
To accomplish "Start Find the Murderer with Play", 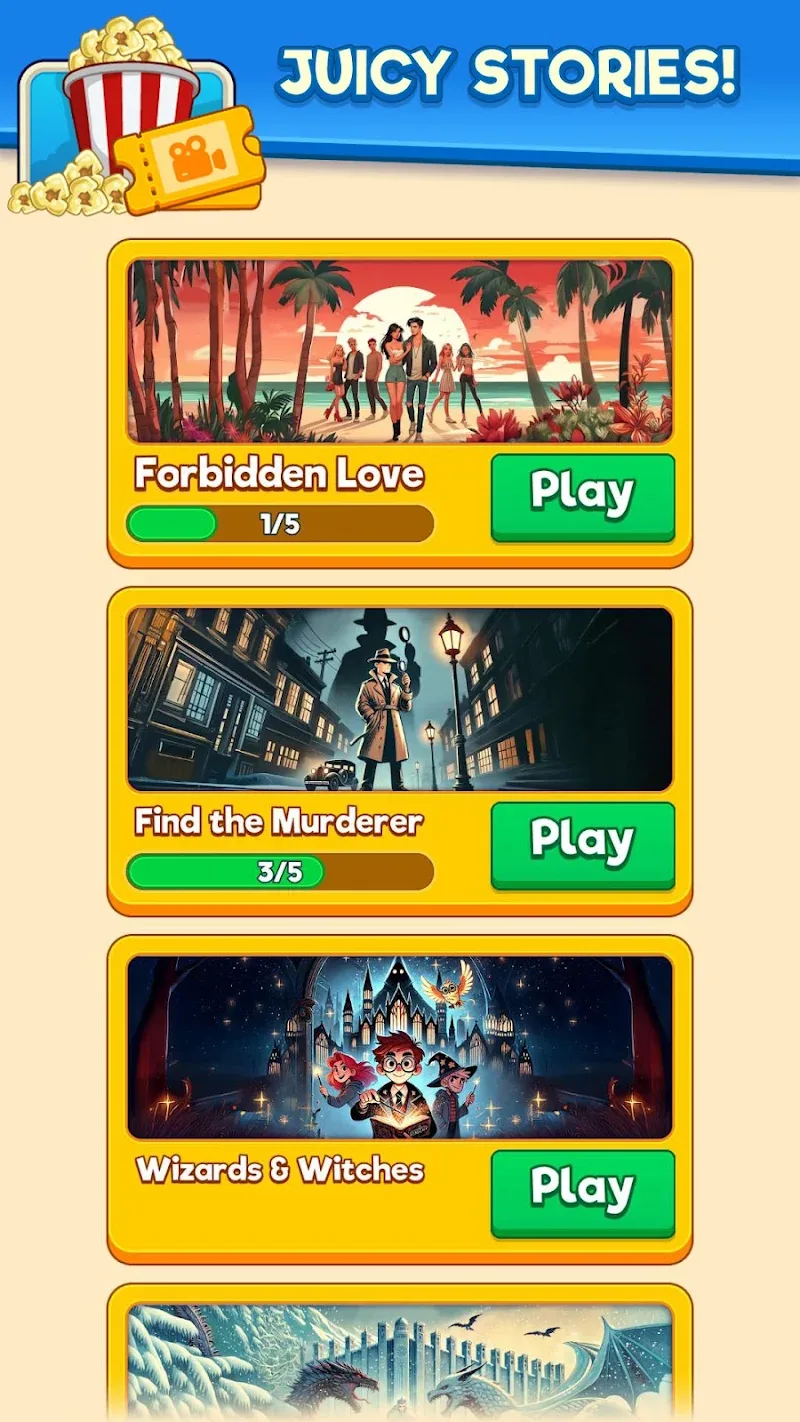I will [x=582, y=842].
